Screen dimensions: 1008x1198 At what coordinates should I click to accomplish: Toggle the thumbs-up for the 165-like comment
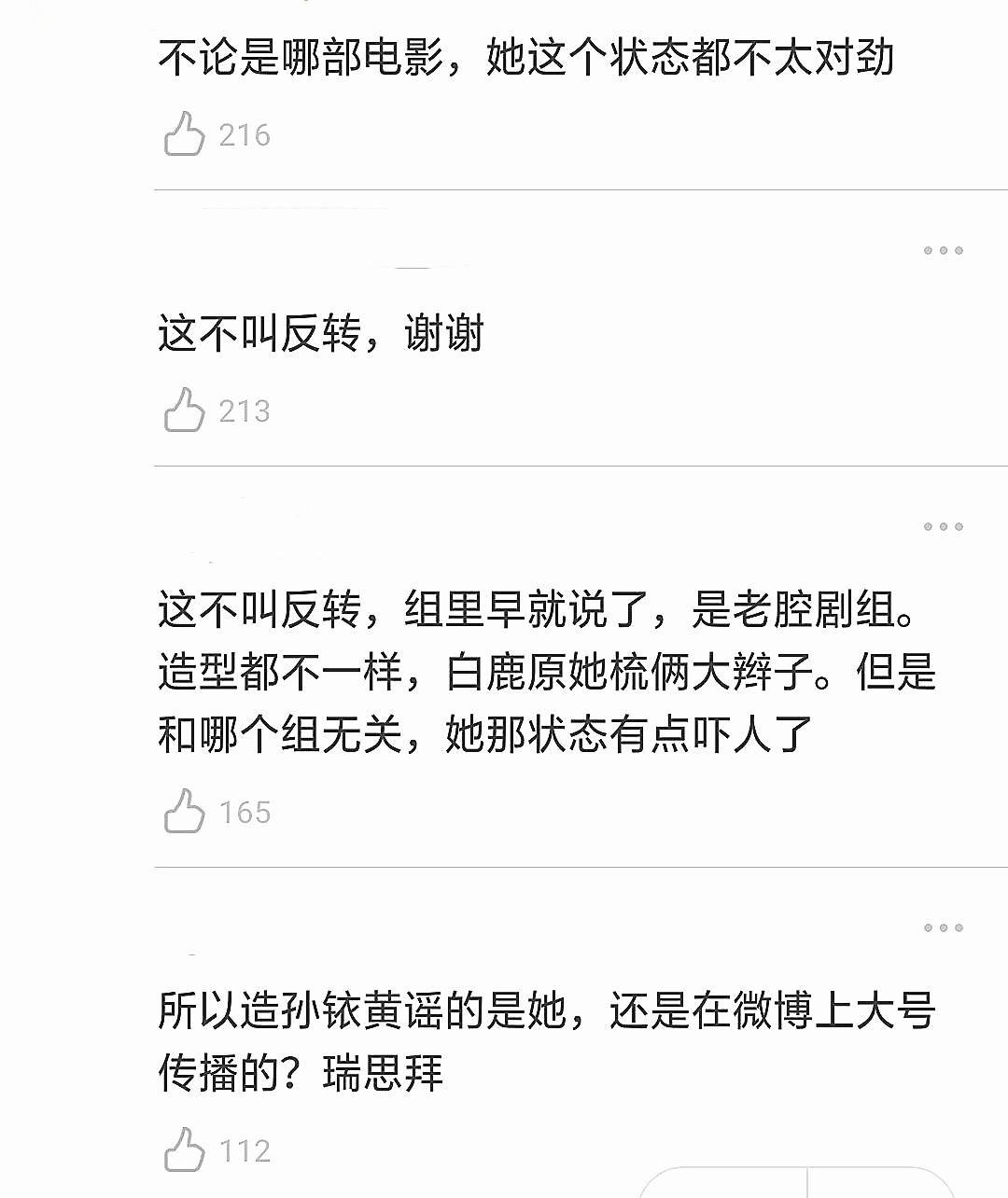pyautogui.click(x=185, y=812)
